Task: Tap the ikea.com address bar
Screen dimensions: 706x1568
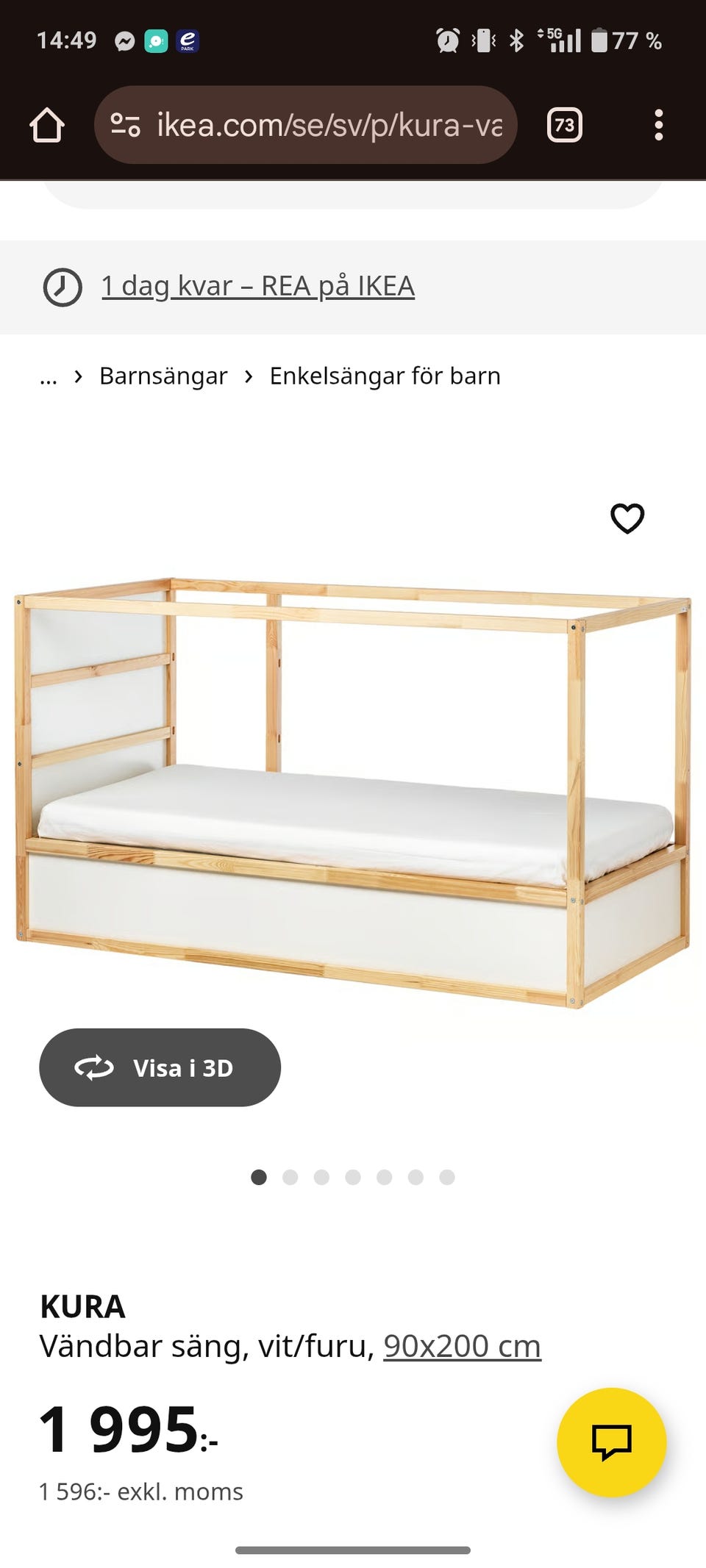Action: (328, 125)
